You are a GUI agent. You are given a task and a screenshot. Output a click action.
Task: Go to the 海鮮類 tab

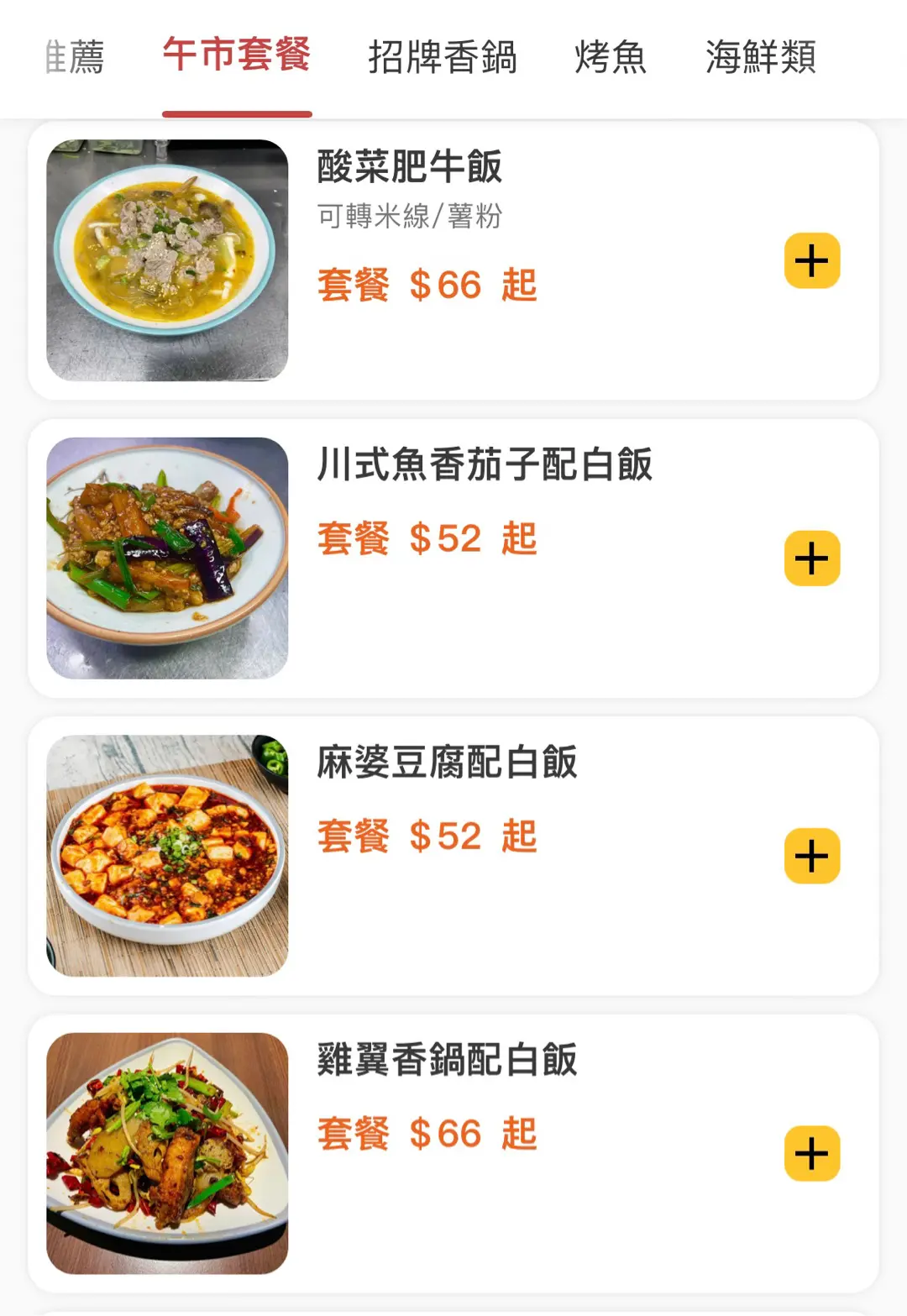760,57
